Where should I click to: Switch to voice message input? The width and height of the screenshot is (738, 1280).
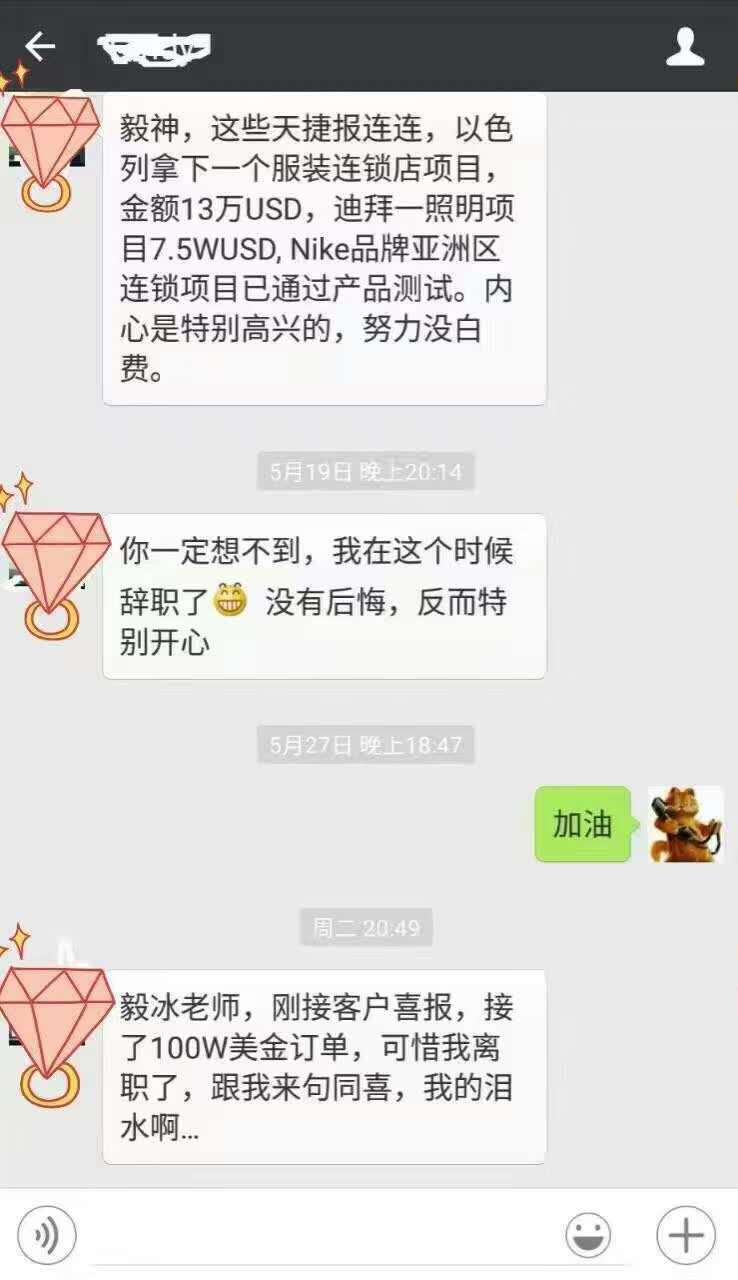(47, 1236)
